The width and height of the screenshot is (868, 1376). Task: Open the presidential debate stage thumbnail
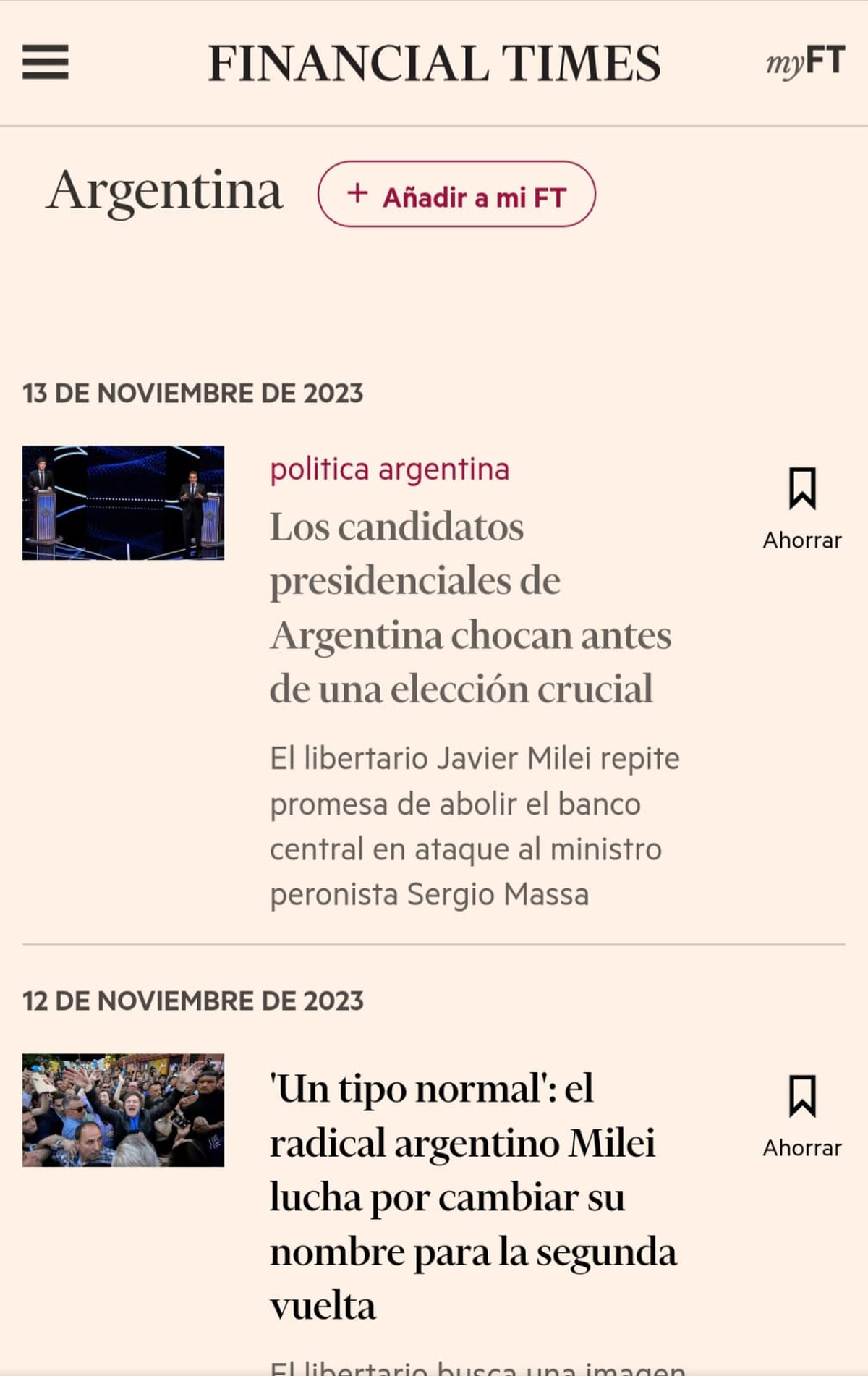click(123, 503)
